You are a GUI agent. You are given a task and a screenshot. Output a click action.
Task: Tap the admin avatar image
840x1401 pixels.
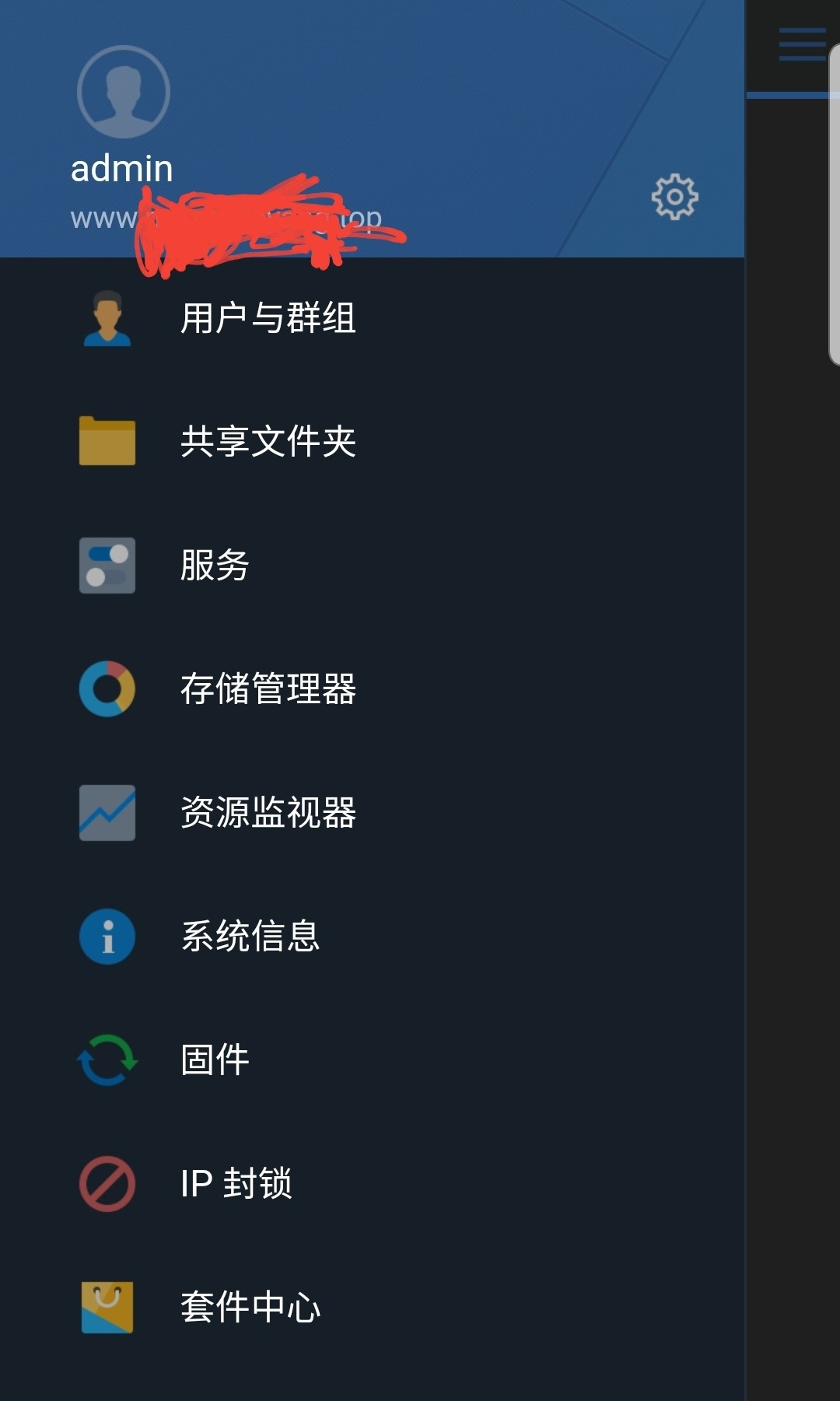[124, 91]
